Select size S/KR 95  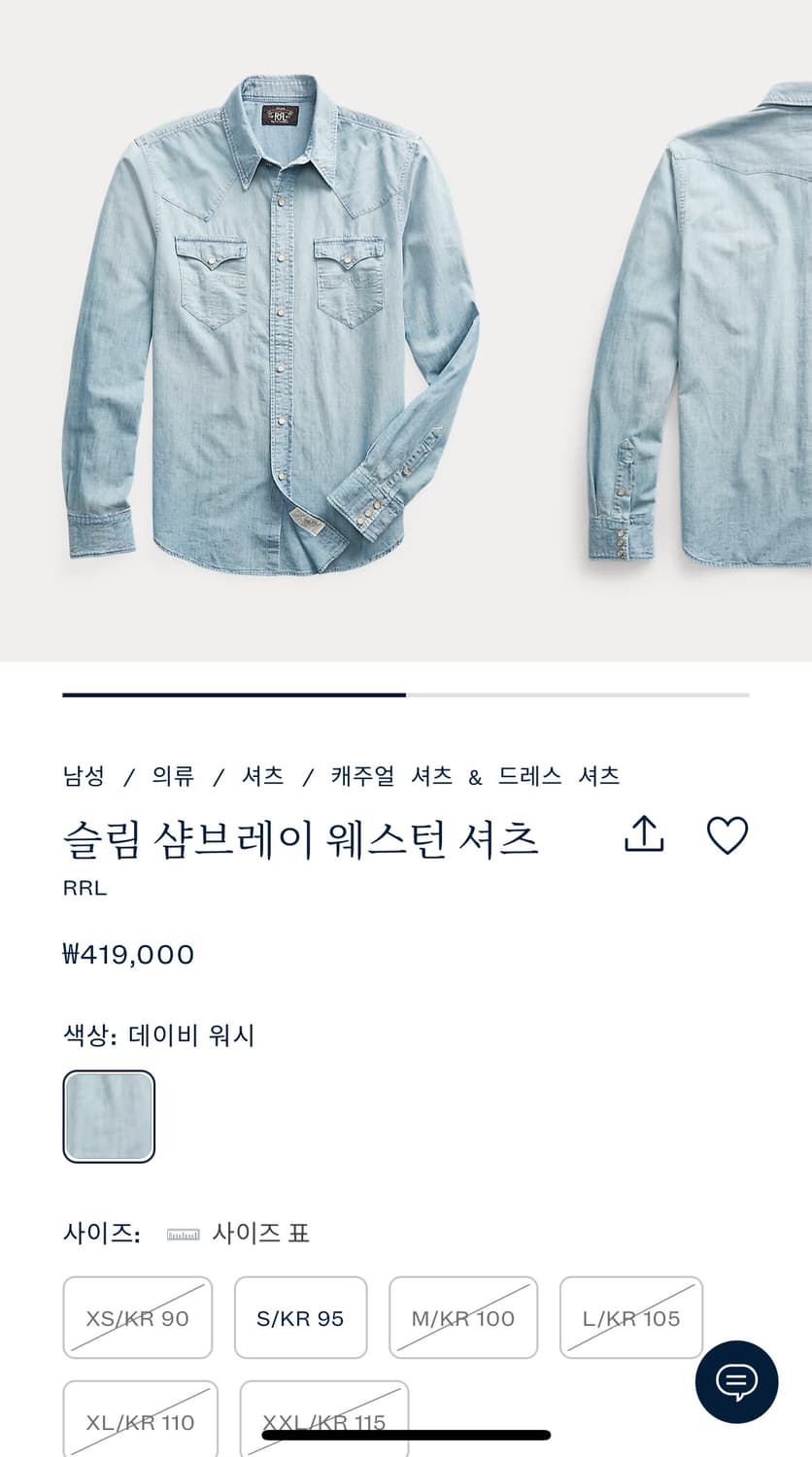301,1317
